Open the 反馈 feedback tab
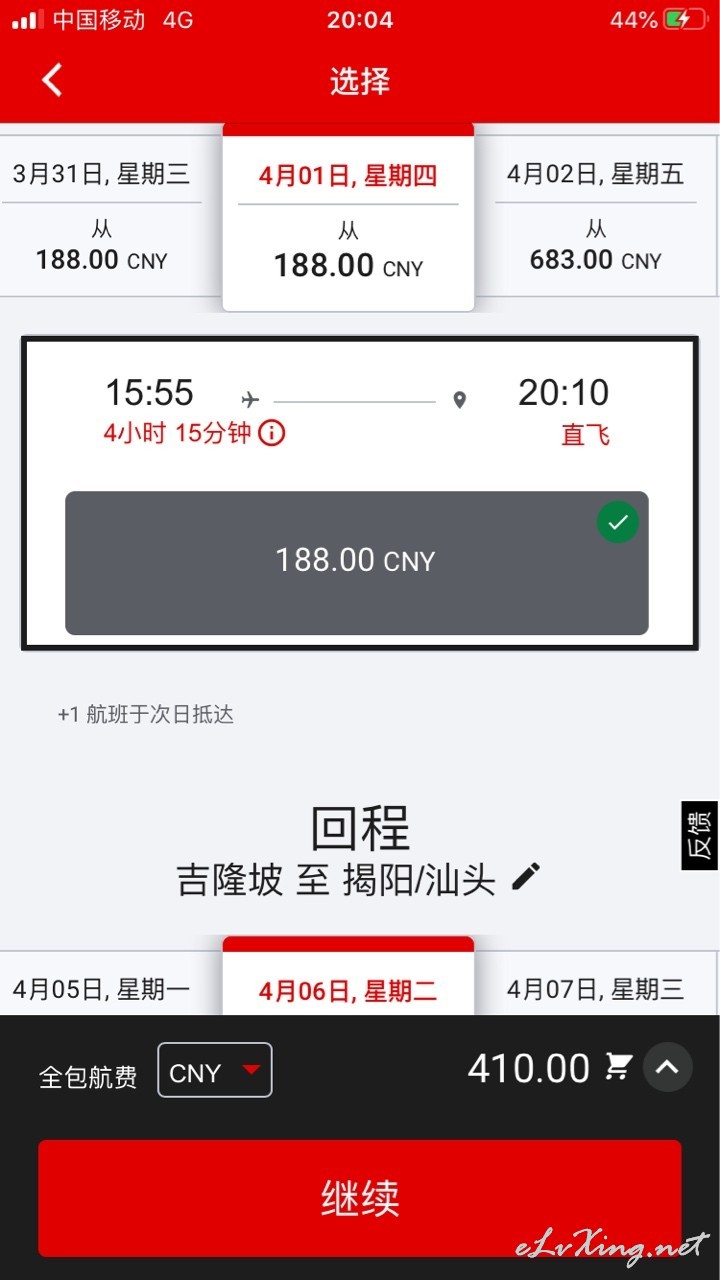Image resolution: width=720 pixels, height=1280 pixels. (x=700, y=835)
